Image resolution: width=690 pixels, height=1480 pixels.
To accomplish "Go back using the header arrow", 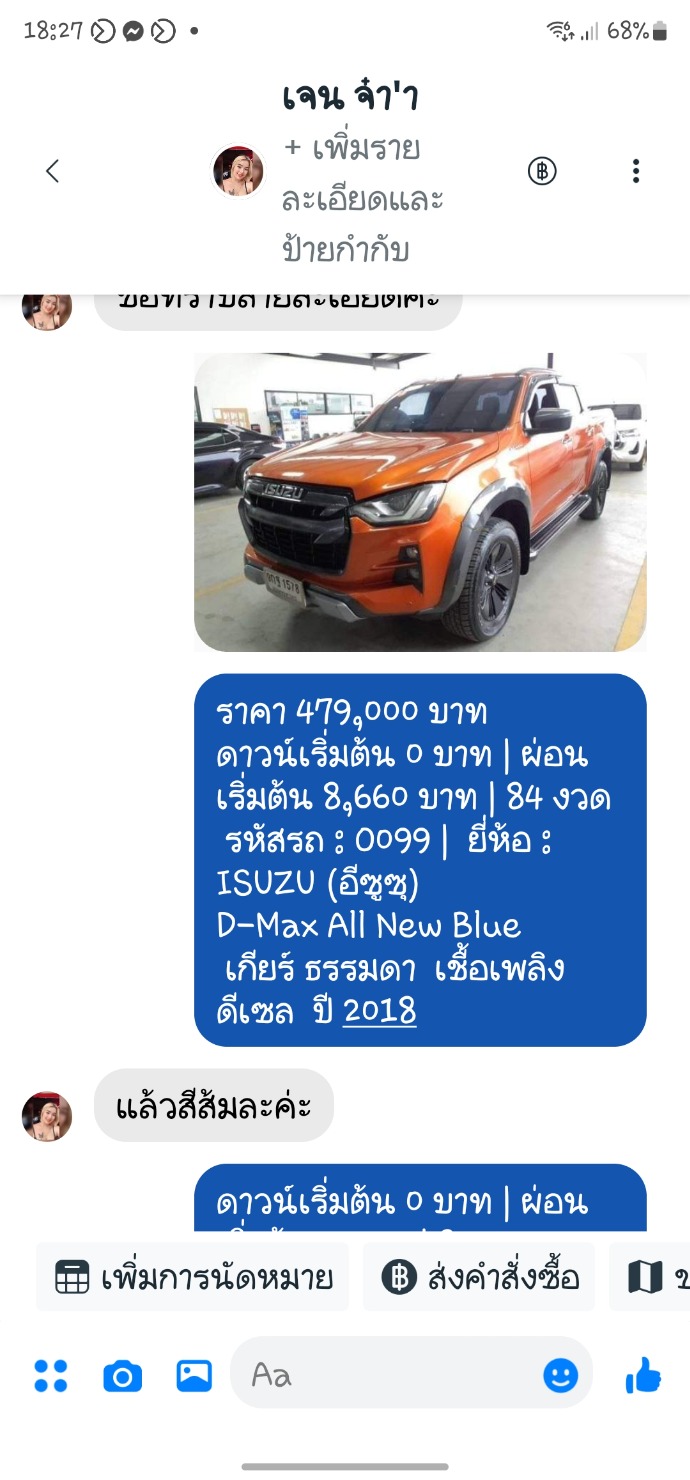I will coord(53,171).
